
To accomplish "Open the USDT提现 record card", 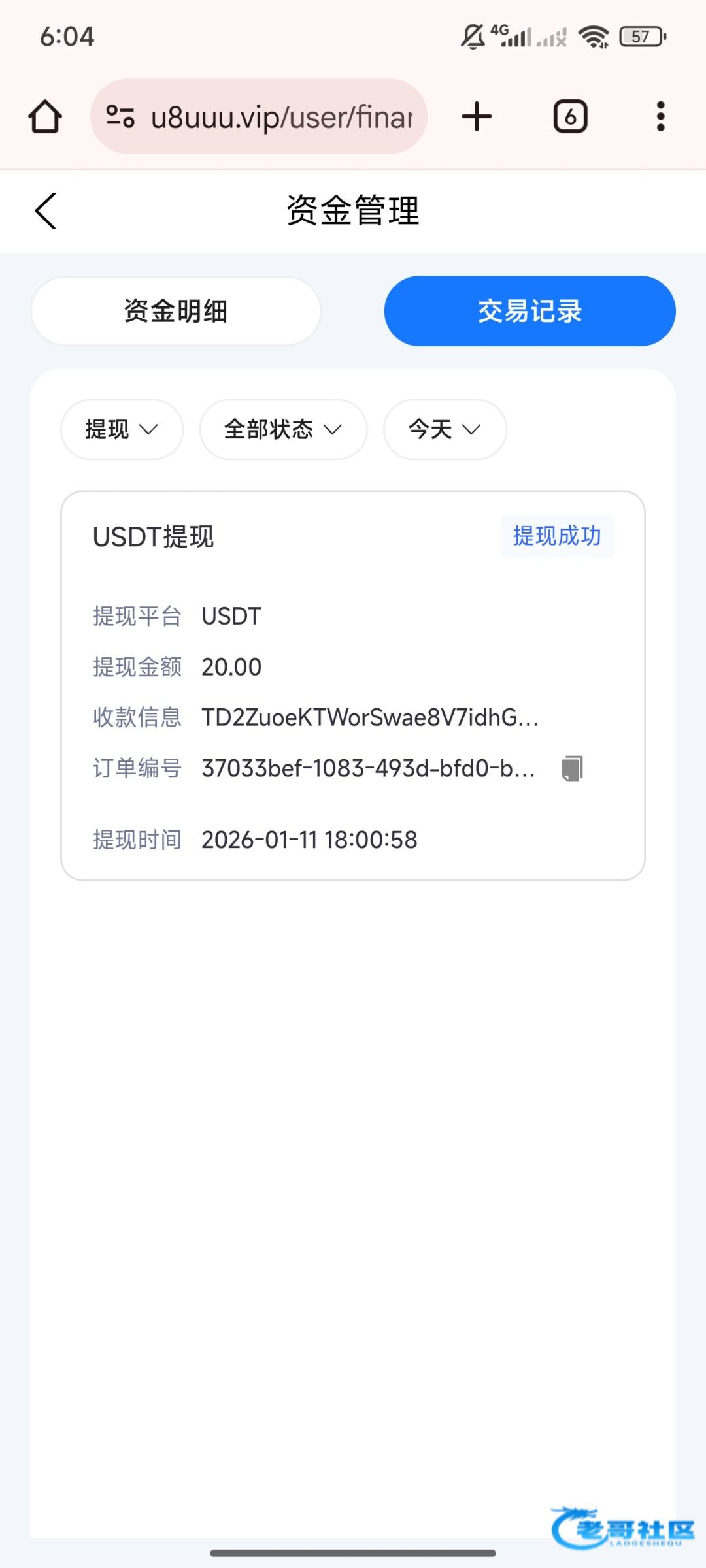I will pos(353,686).
